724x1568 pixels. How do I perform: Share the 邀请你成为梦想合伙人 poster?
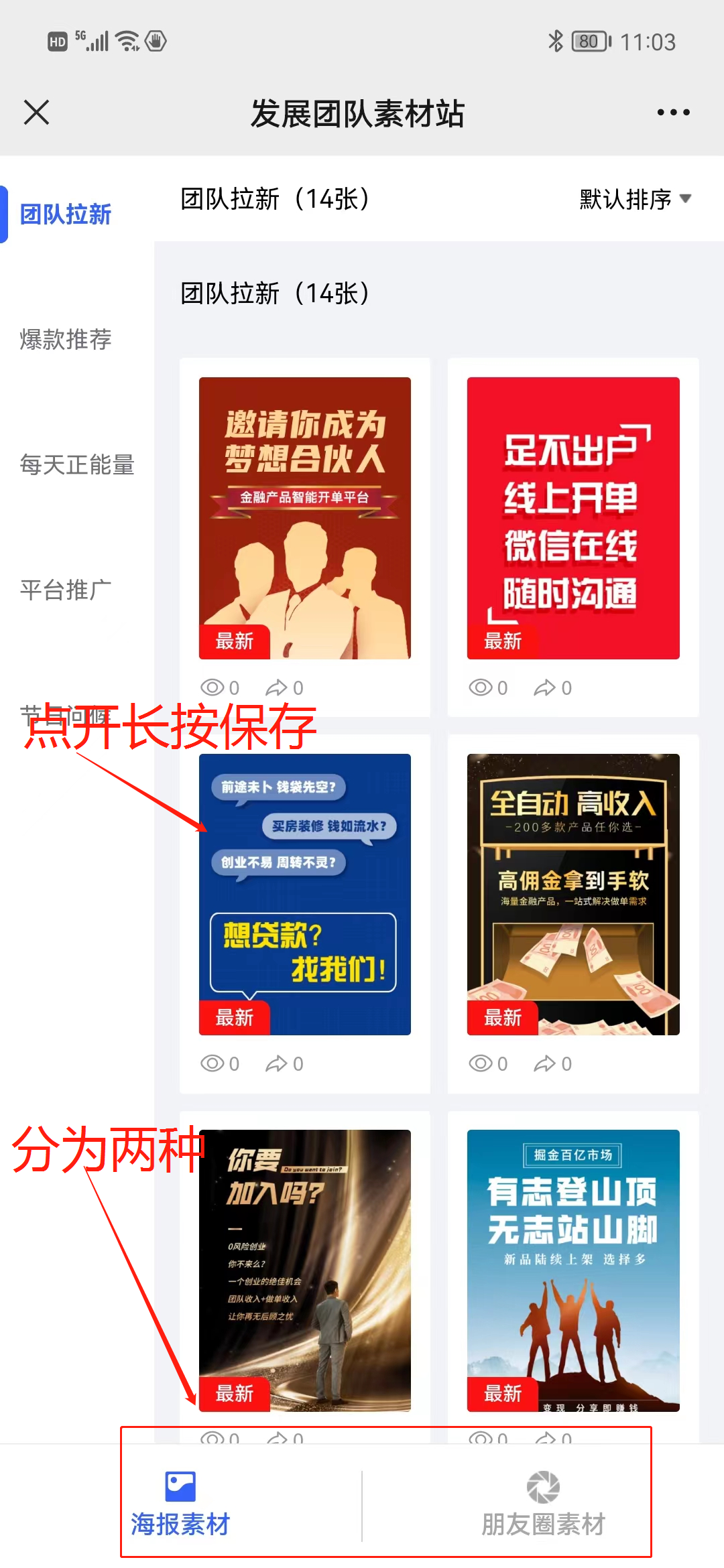(x=284, y=688)
